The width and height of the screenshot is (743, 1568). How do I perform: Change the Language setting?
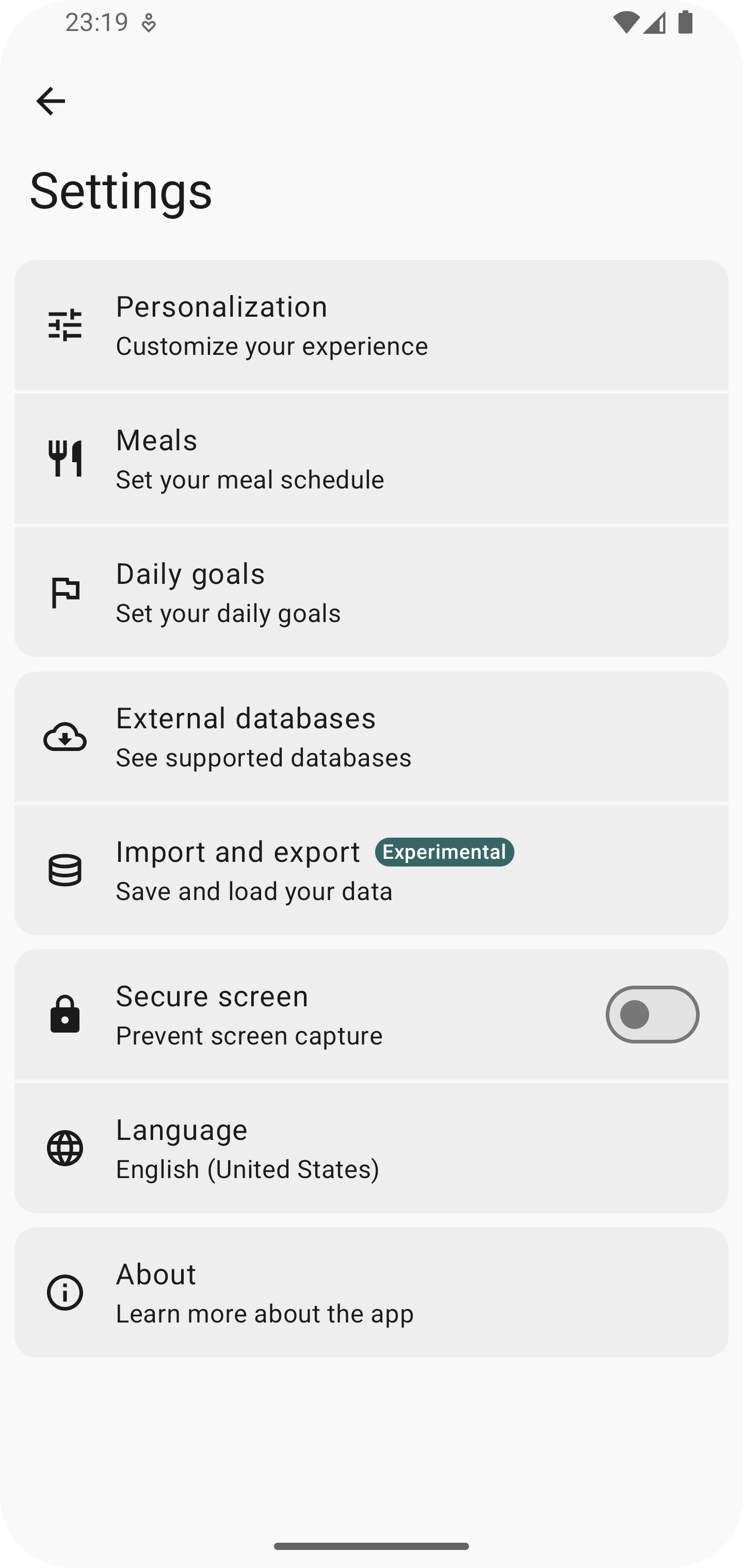[x=372, y=1148]
